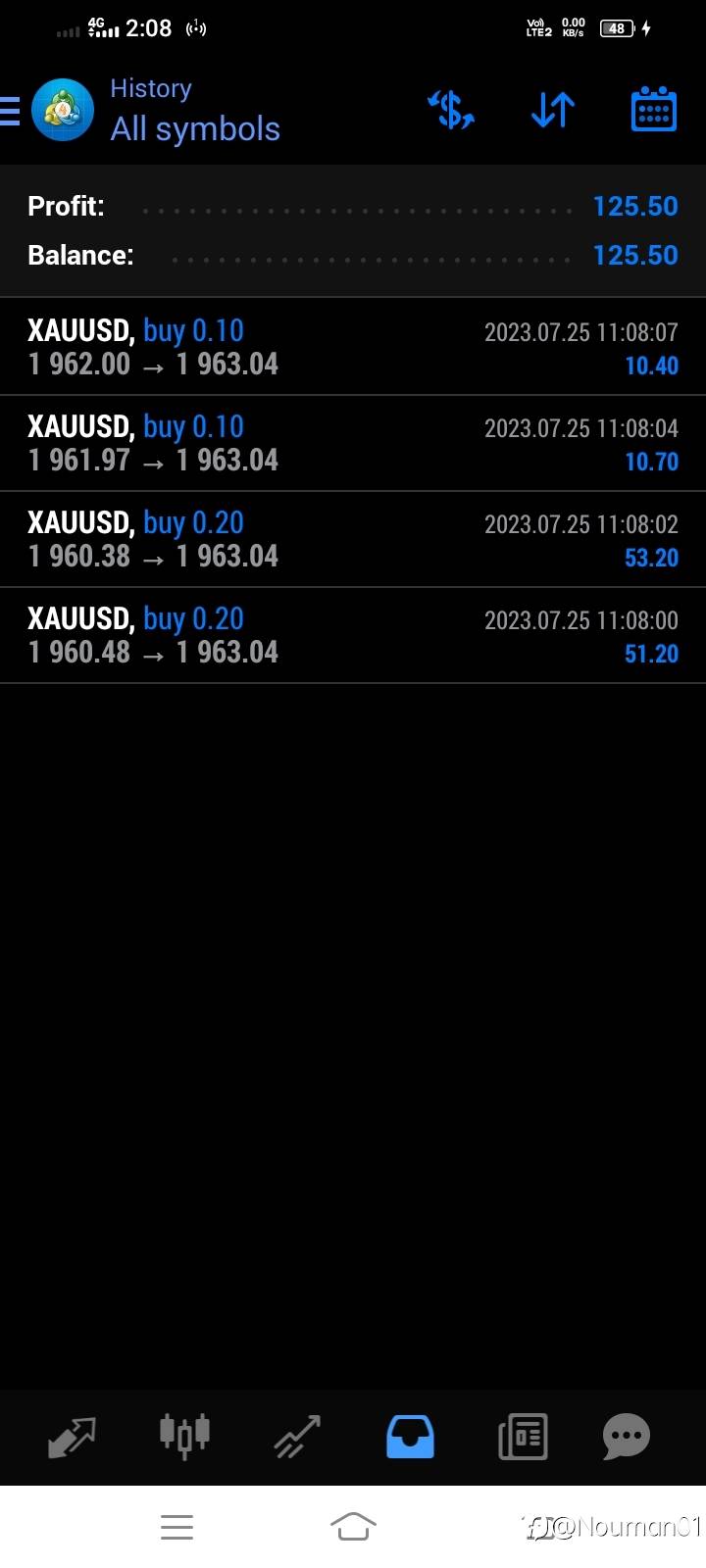The width and height of the screenshot is (706, 1568).
Task: Open the XAUUSD trade with profit 51.20
Action: 353,635
